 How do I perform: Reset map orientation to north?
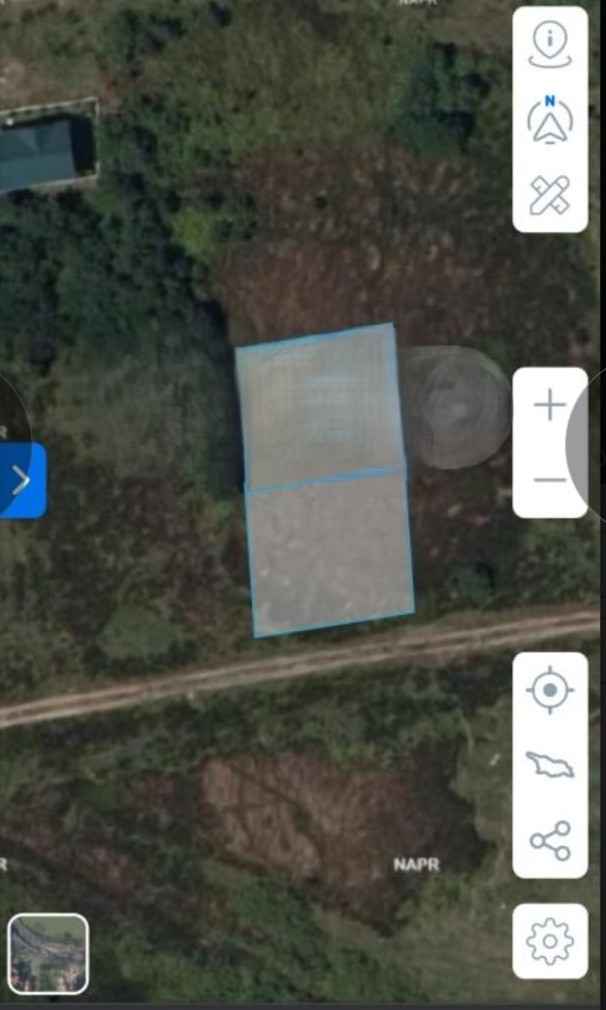(x=549, y=120)
